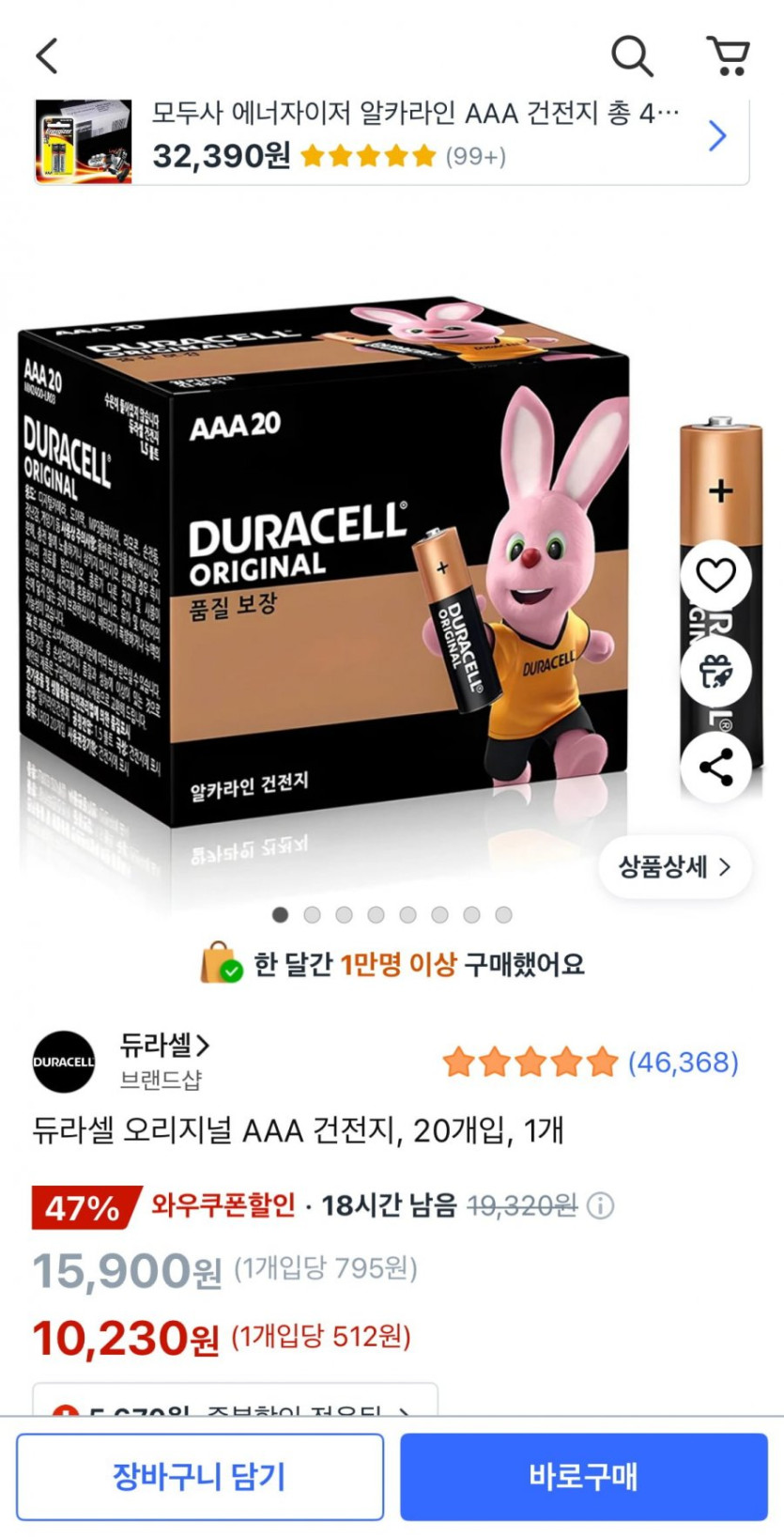
Task: View the 46,368 product reviews
Action: pos(591,1063)
